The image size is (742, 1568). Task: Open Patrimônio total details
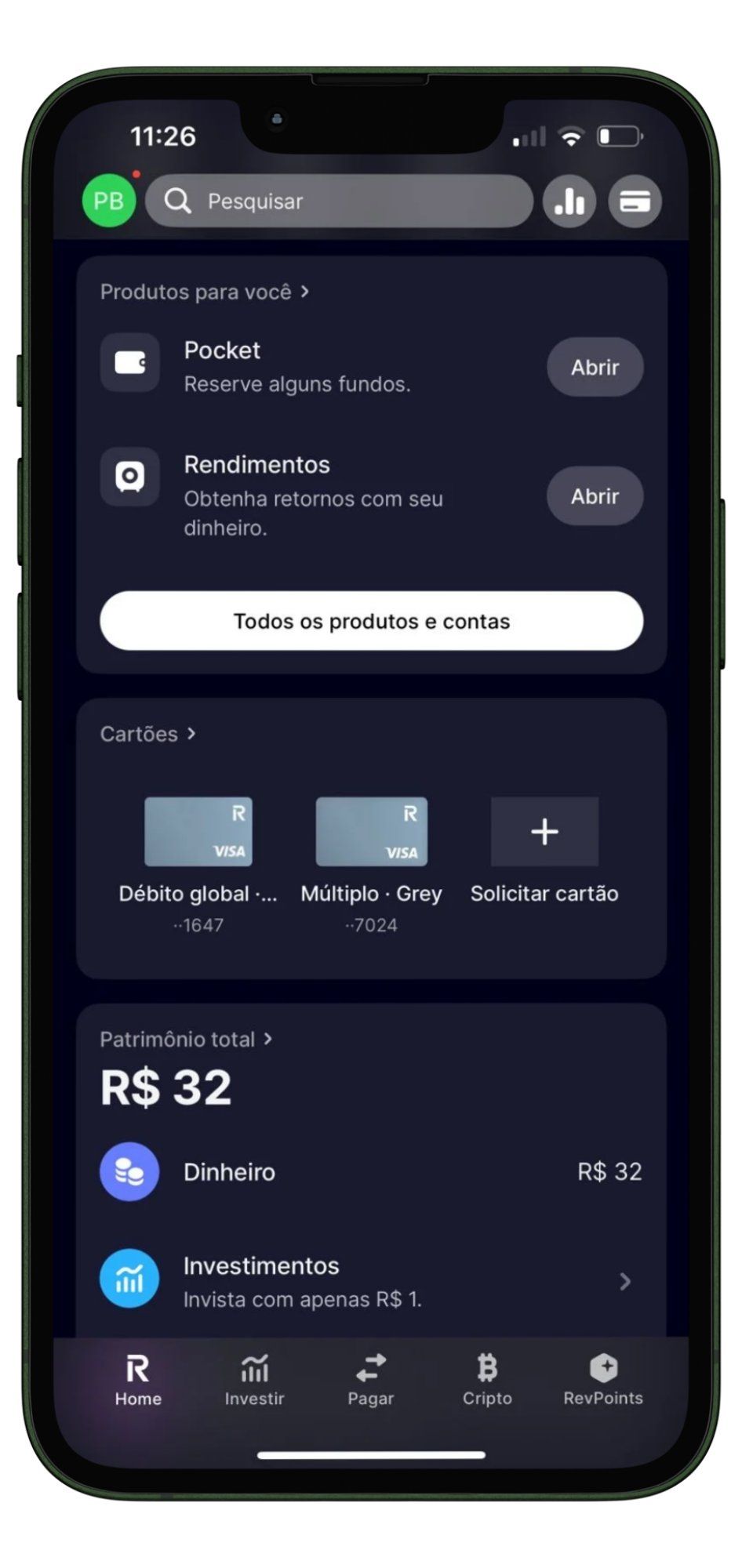(185, 1040)
